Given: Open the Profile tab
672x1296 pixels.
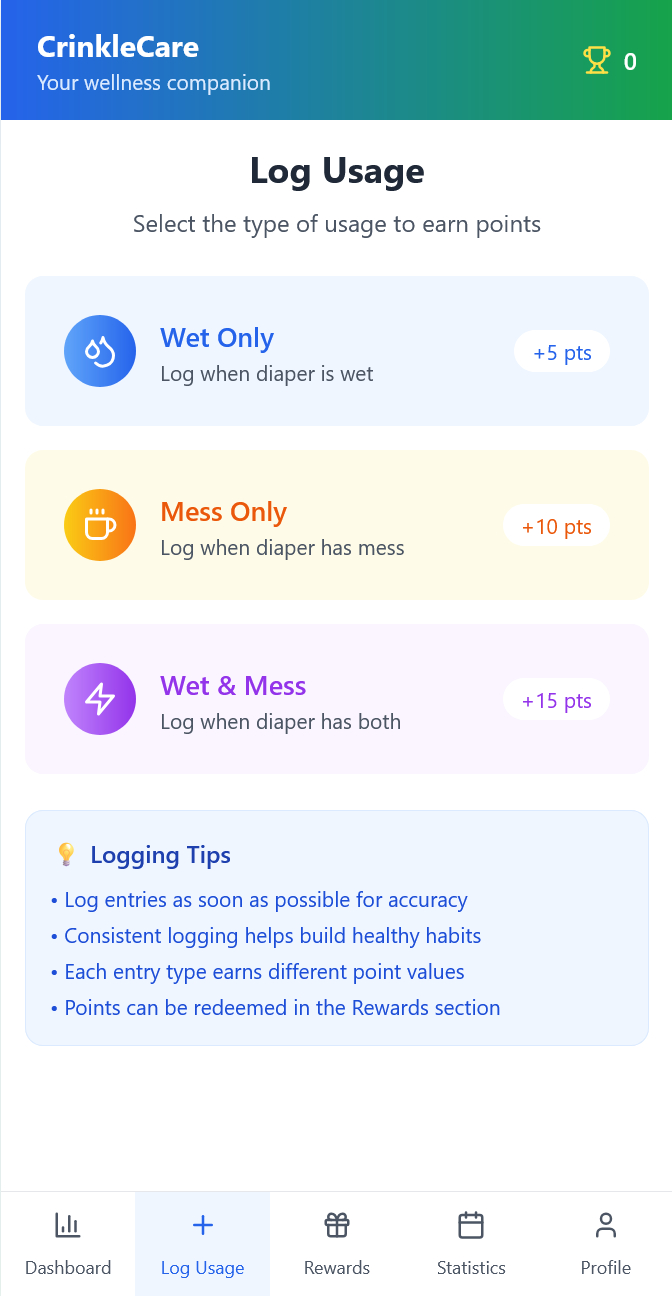Looking at the screenshot, I should click(605, 1243).
